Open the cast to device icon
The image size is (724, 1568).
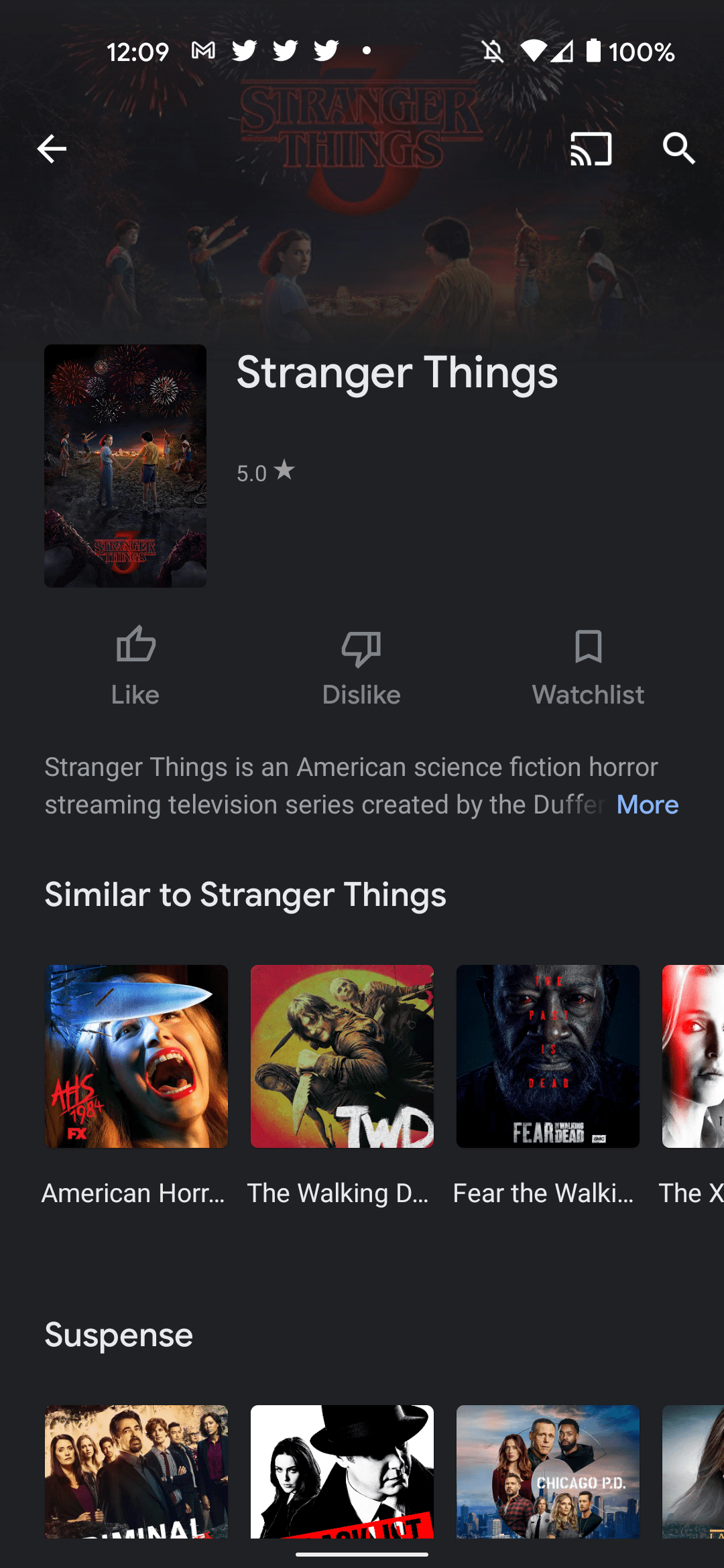click(x=591, y=149)
